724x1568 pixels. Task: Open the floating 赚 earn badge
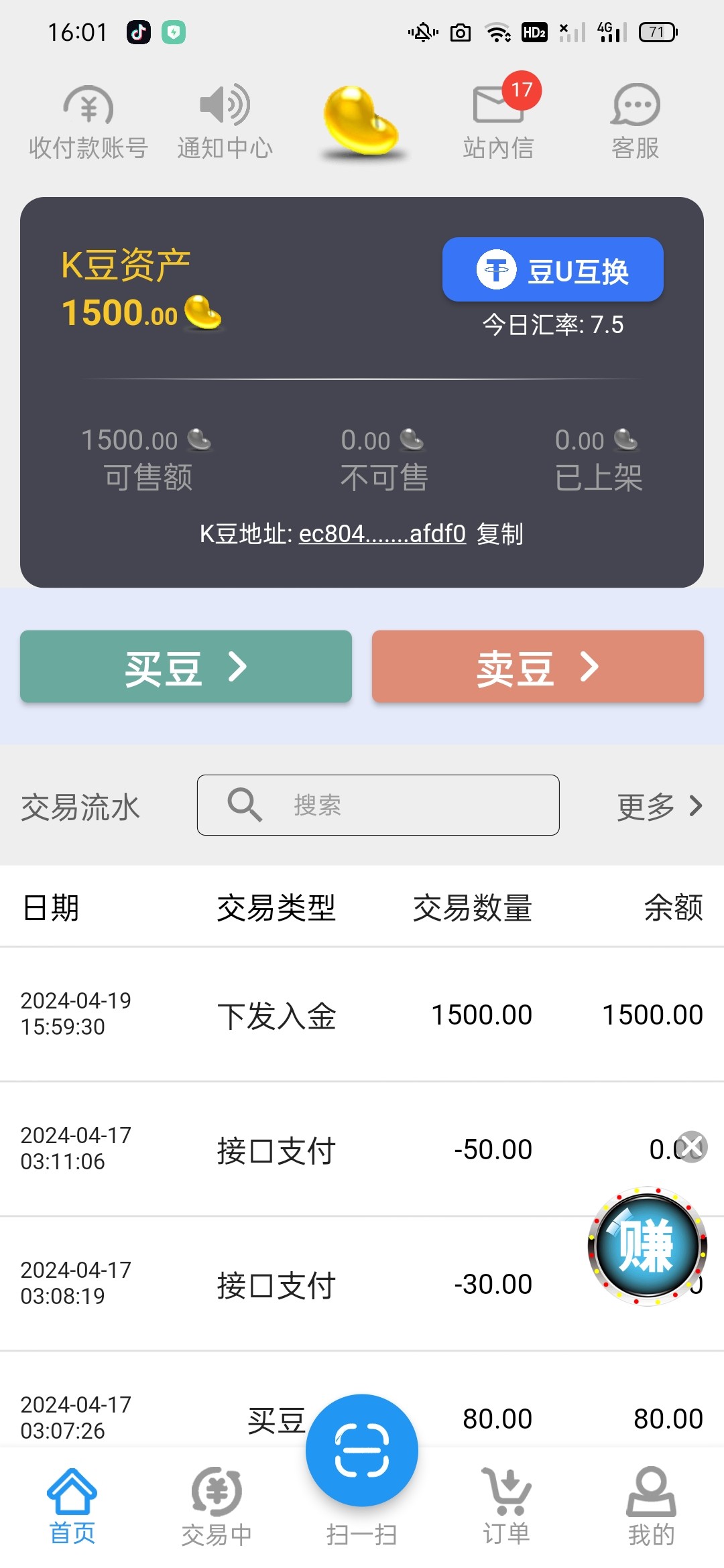tap(647, 1246)
